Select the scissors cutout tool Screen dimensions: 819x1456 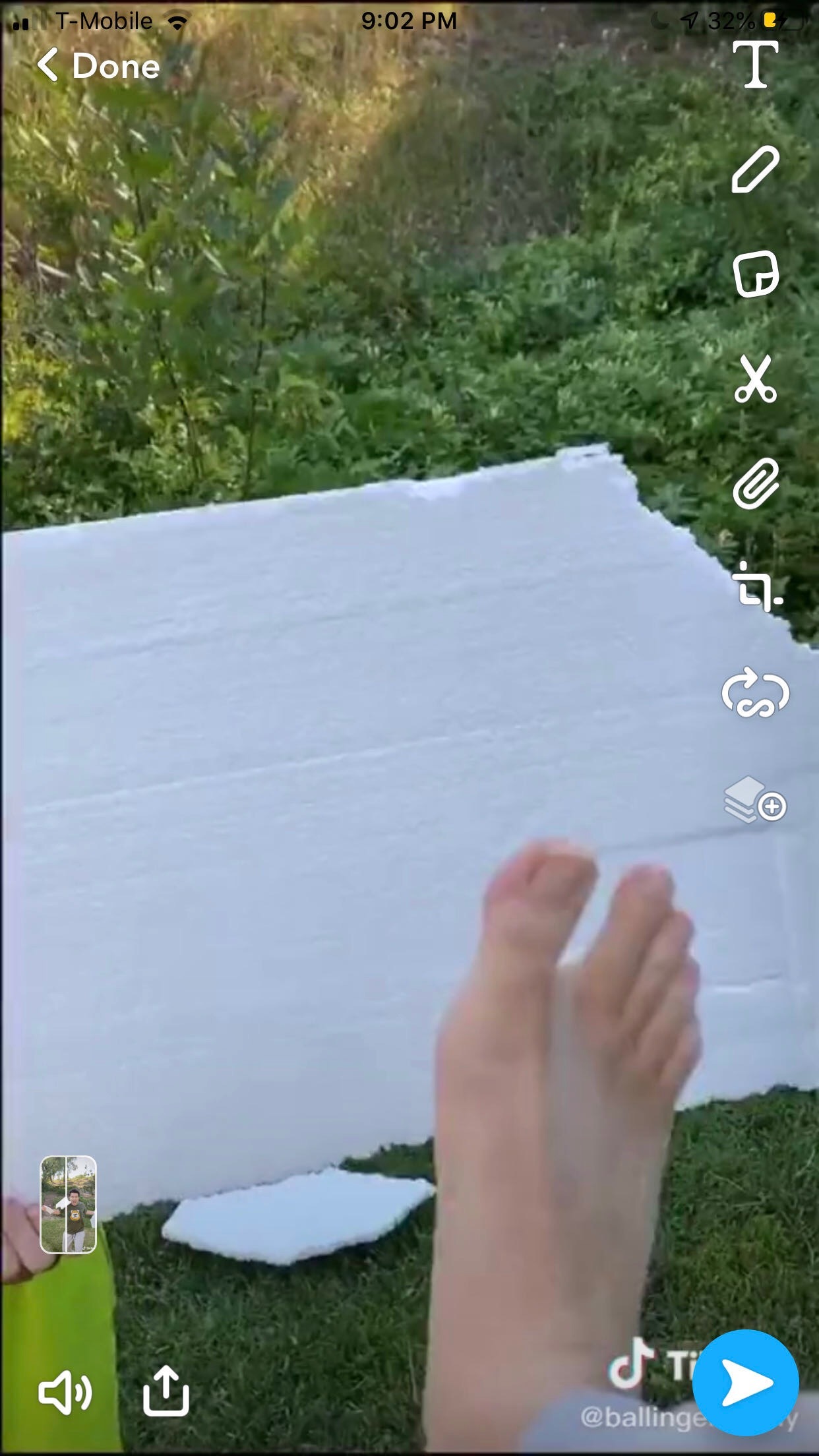tap(756, 379)
